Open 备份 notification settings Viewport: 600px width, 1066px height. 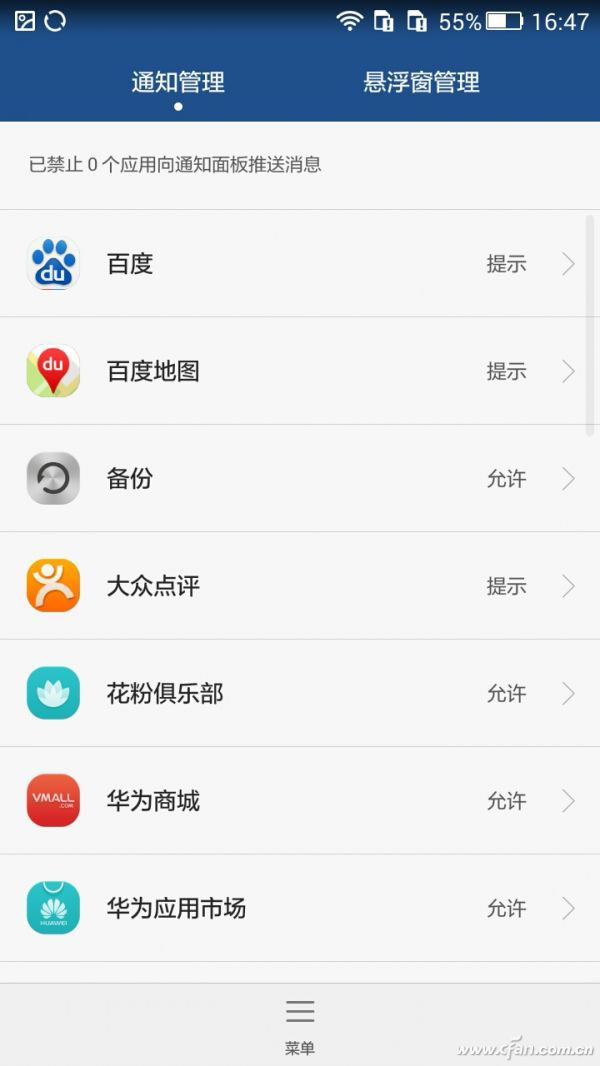click(300, 479)
